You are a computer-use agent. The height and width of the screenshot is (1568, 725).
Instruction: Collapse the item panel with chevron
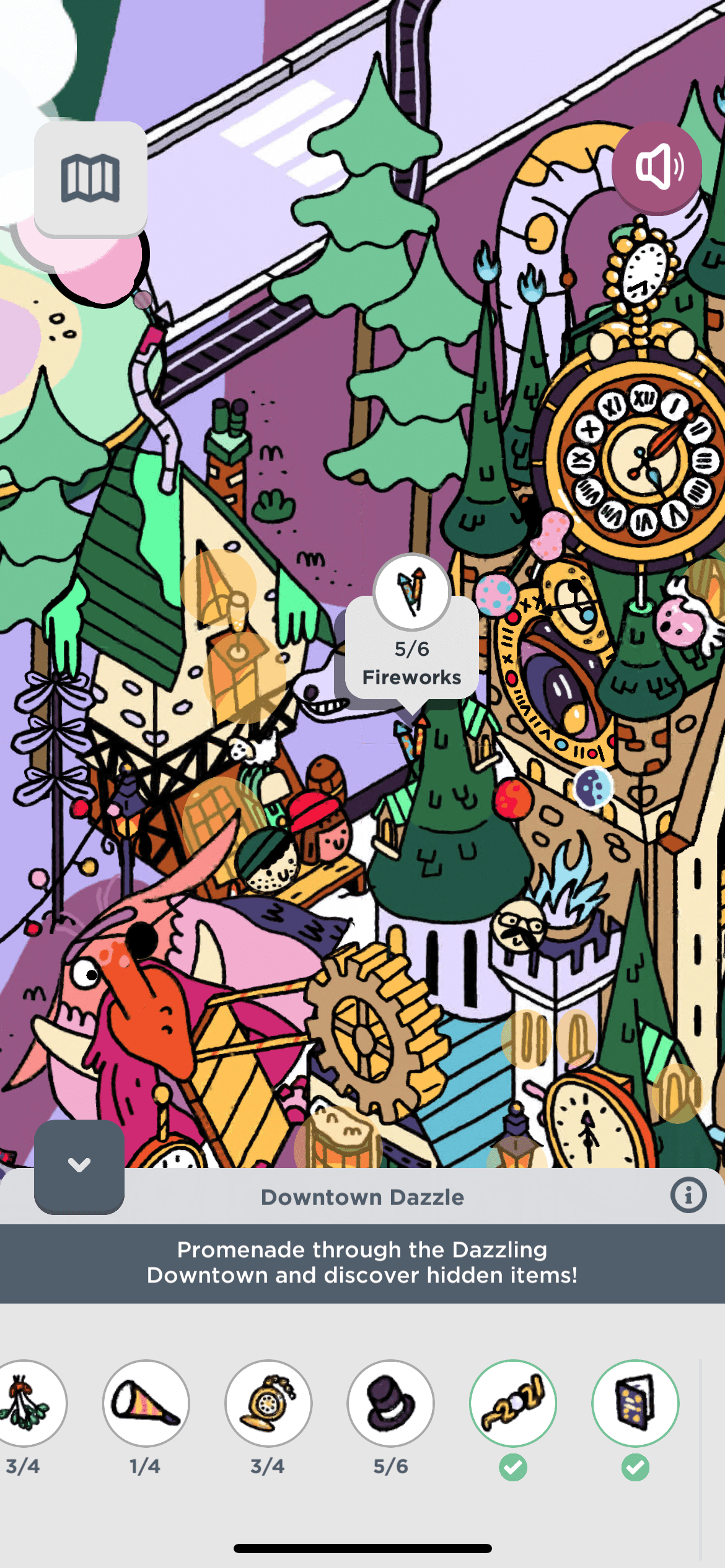[79, 1165]
